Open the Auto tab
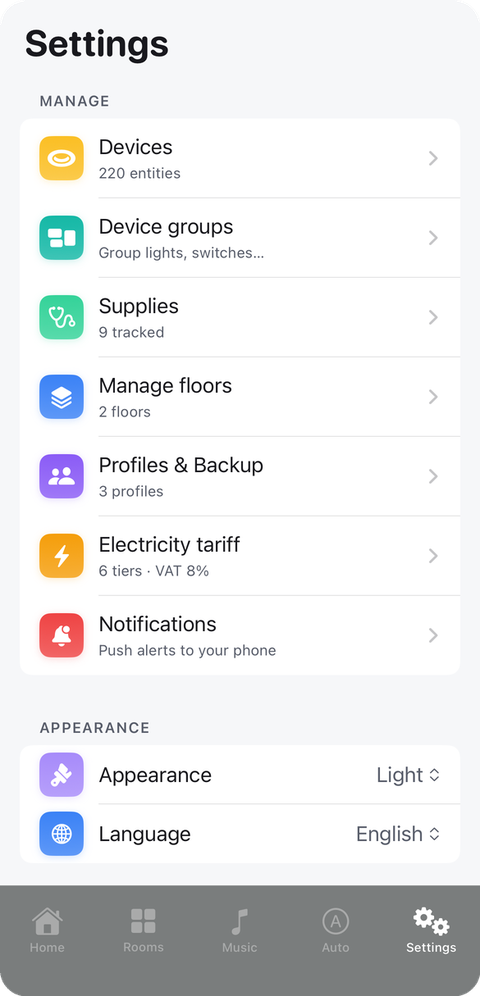Image resolution: width=480 pixels, height=996 pixels. pyautogui.click(x=335, y=931)
